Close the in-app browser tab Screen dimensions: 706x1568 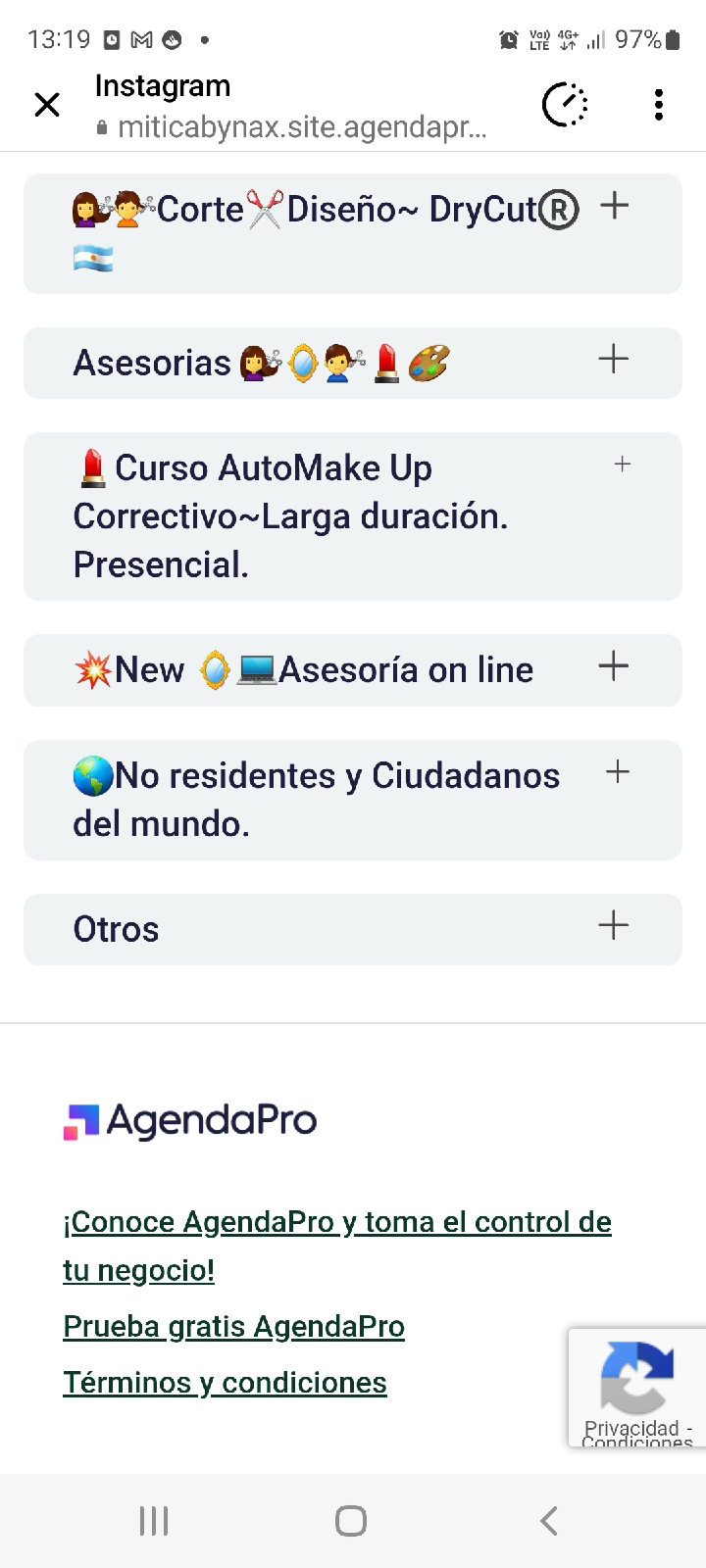(47, 104)
